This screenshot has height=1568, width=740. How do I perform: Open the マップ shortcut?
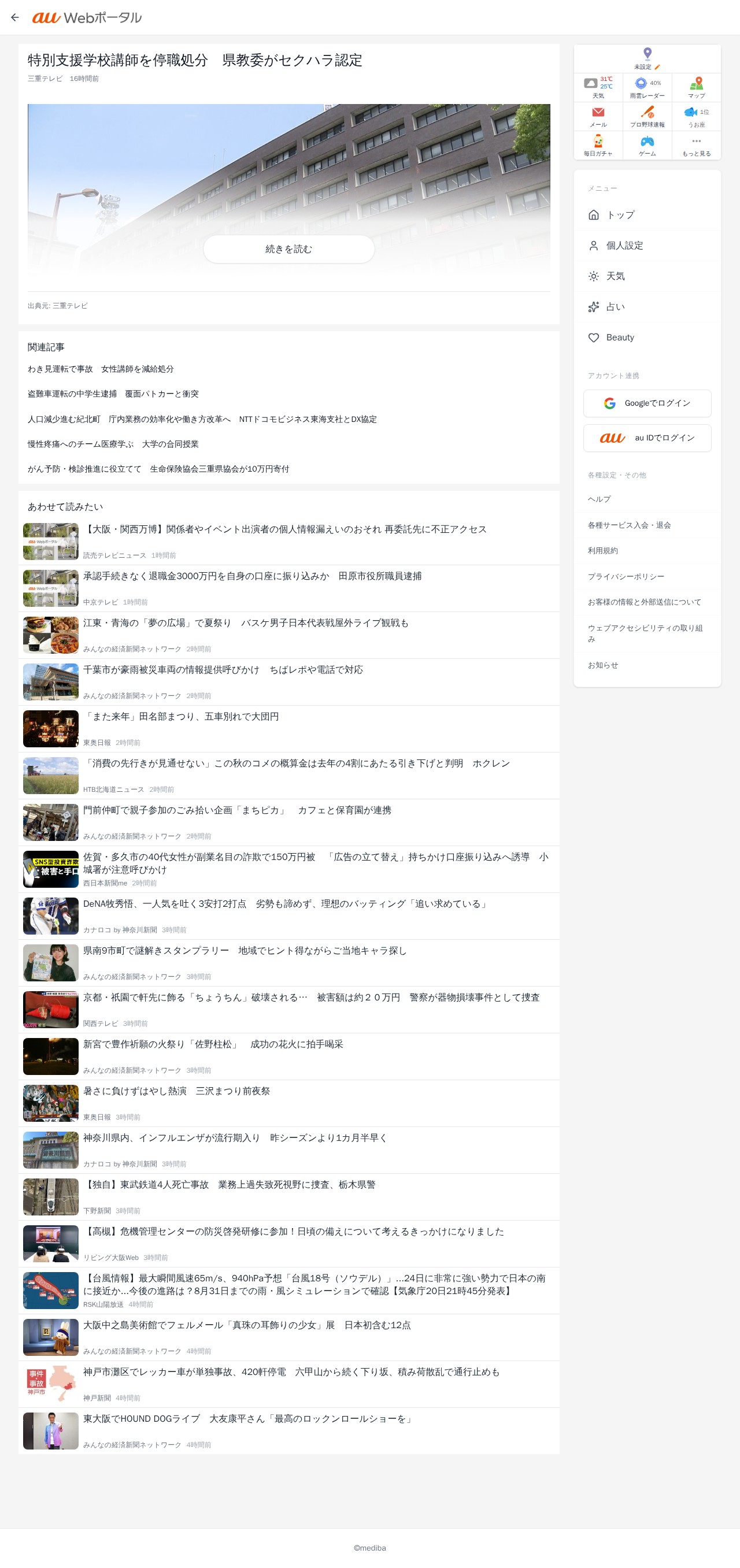[696, 88]
